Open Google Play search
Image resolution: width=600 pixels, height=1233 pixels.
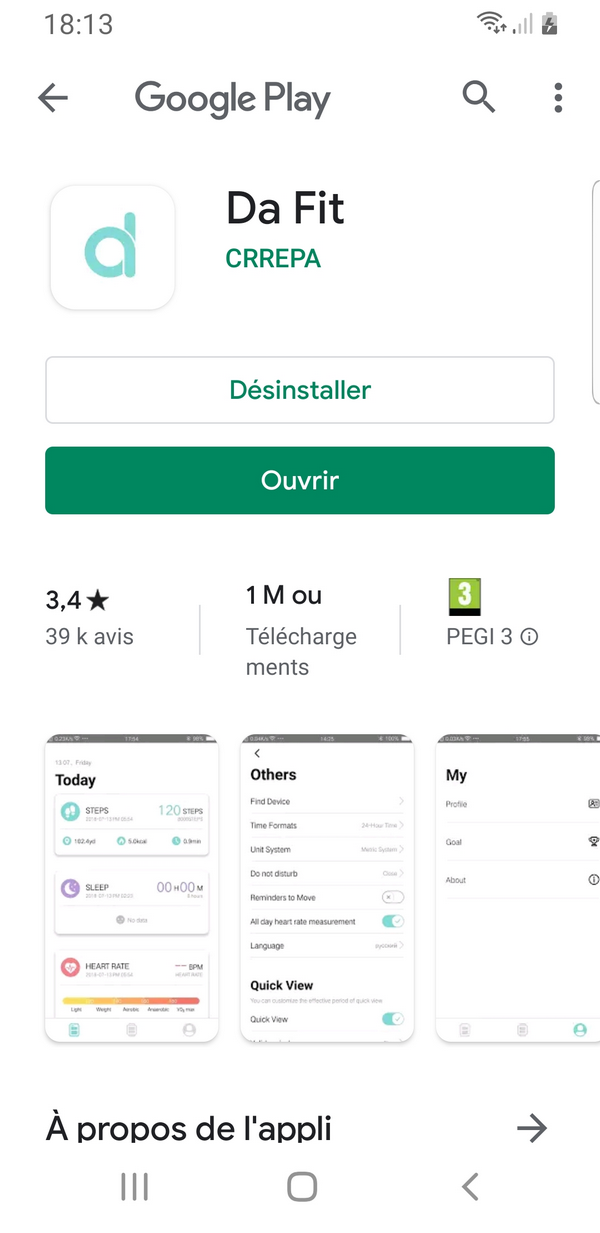coord(479,97)
